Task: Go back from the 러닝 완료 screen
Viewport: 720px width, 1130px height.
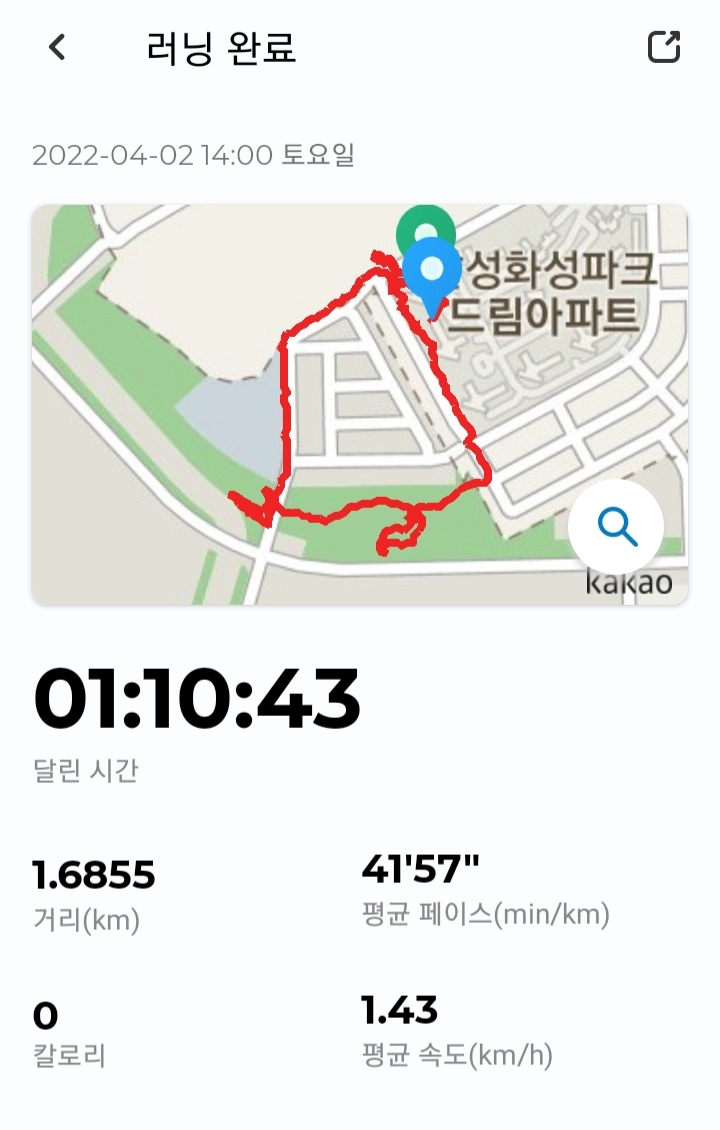Action: click(57, 47)
